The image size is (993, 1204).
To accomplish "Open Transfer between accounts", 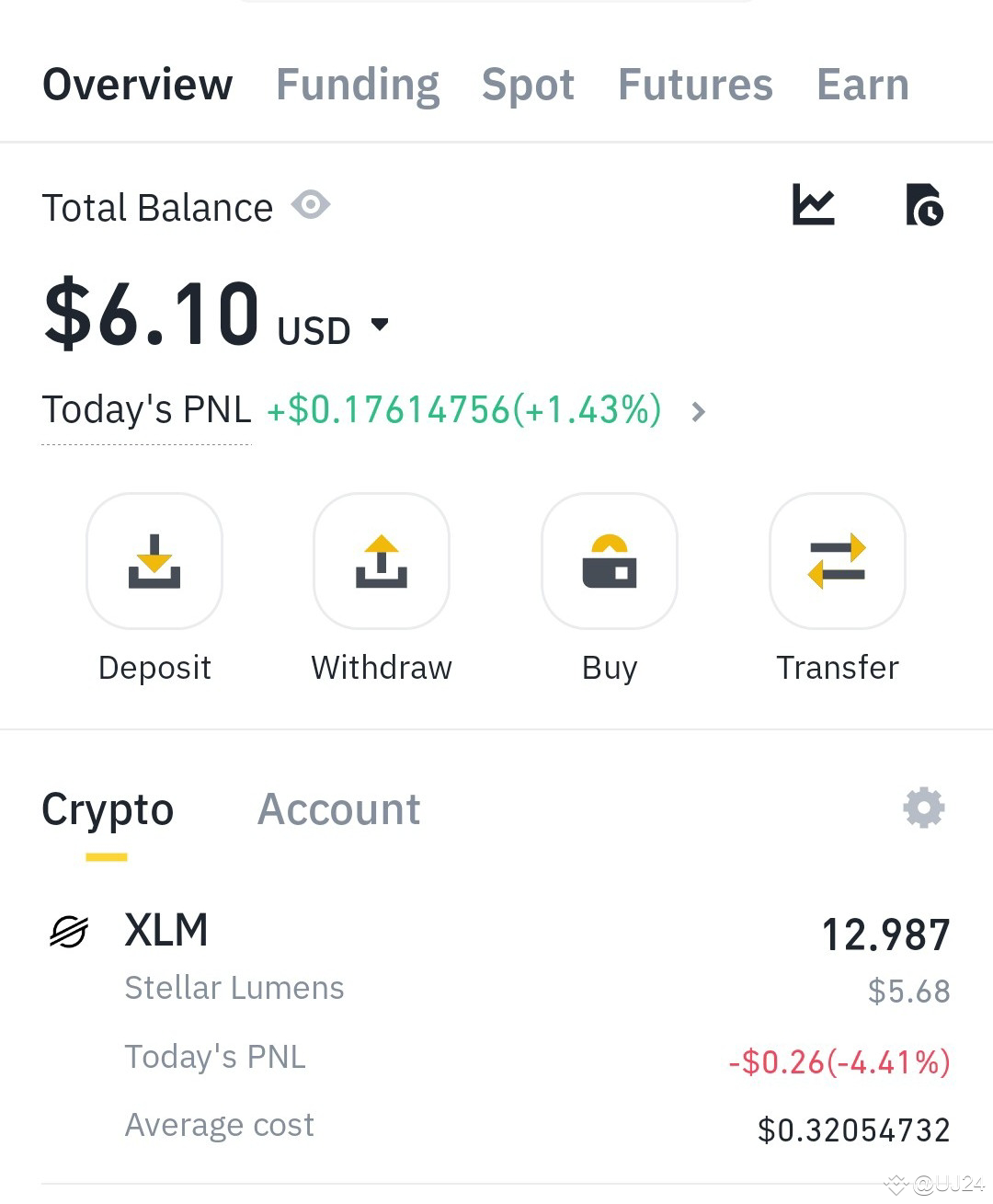I will pyautogui.click(x=837, y=561).
